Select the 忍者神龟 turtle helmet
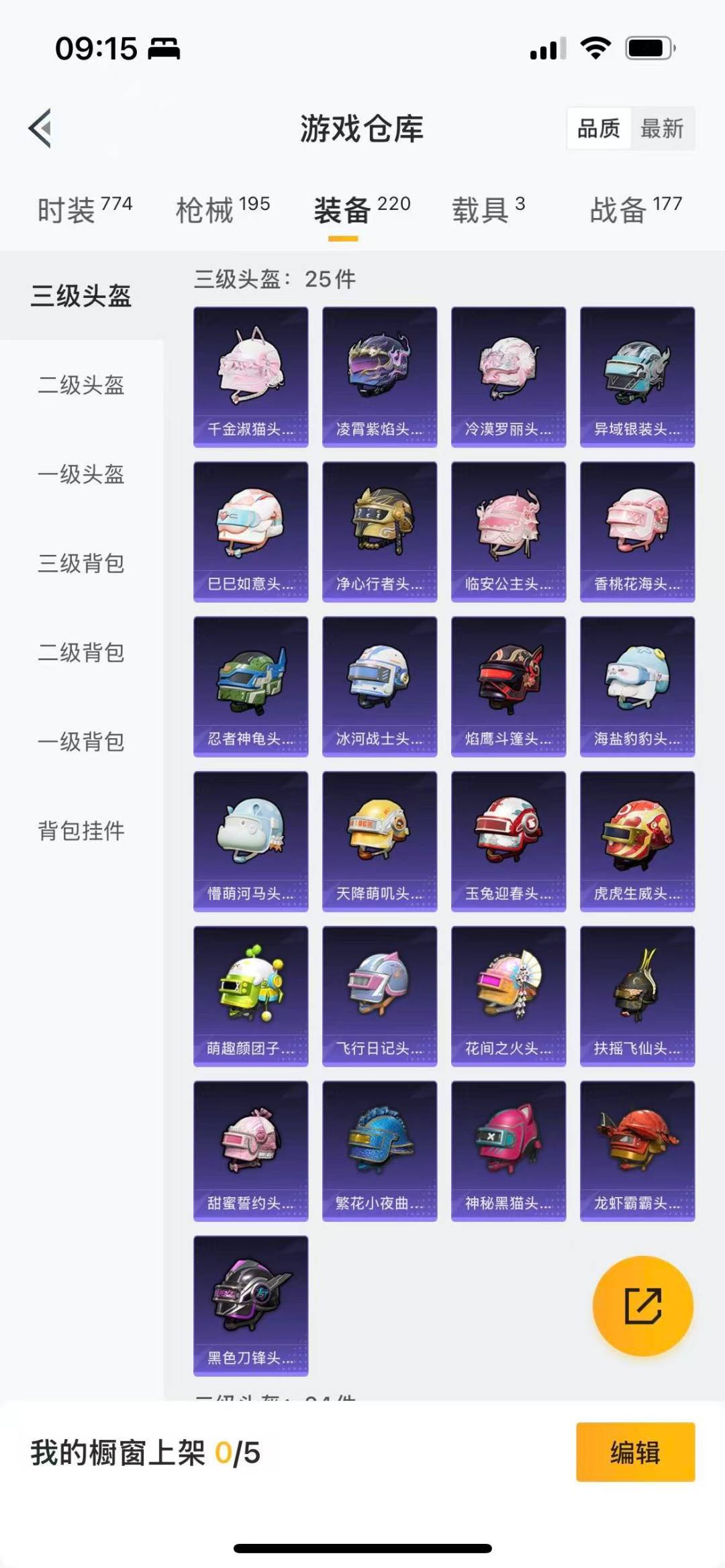Screen dimensions: 725x1568 pos(250,686)
